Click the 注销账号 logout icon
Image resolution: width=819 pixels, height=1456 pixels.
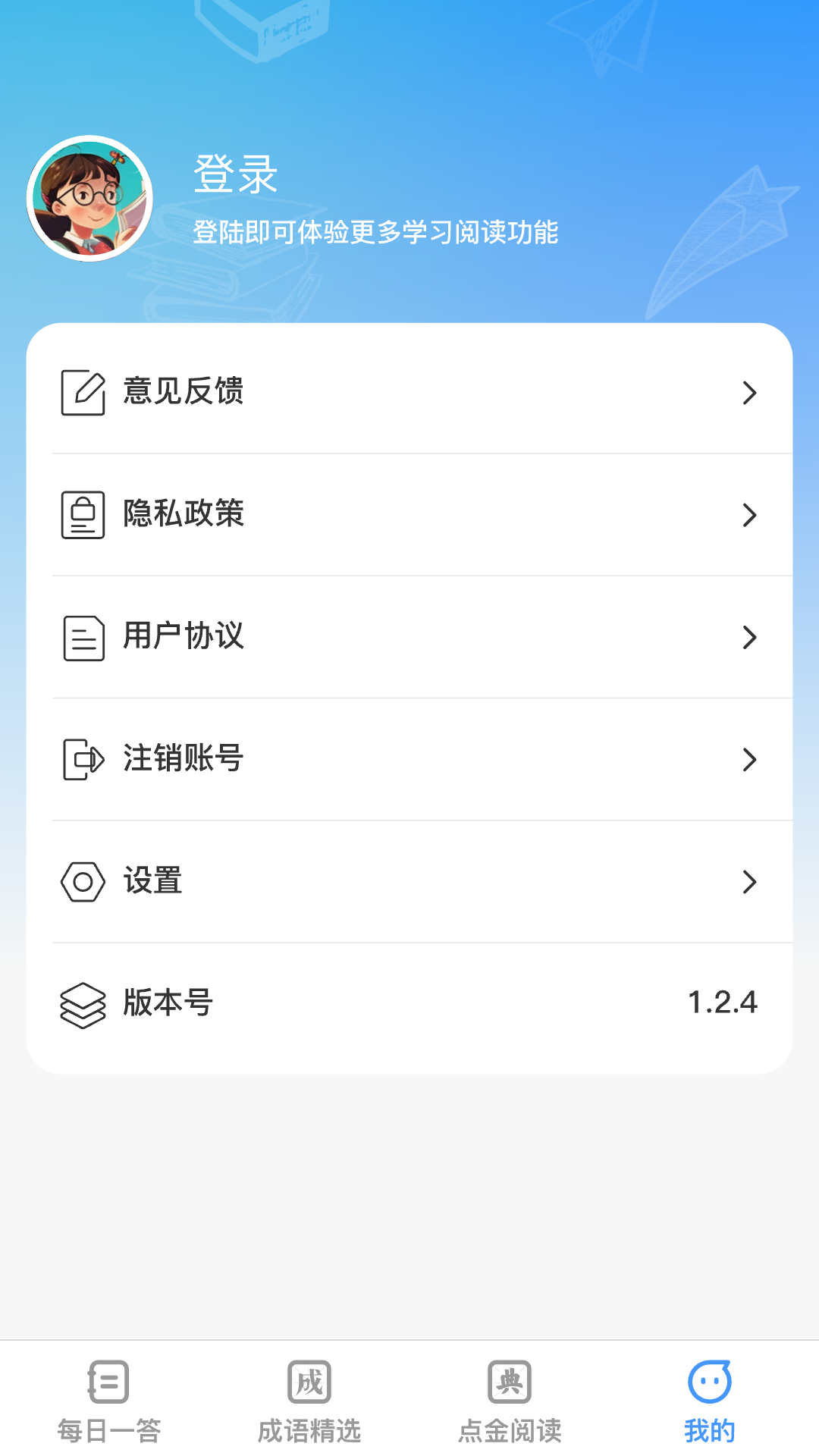(83, 759)
